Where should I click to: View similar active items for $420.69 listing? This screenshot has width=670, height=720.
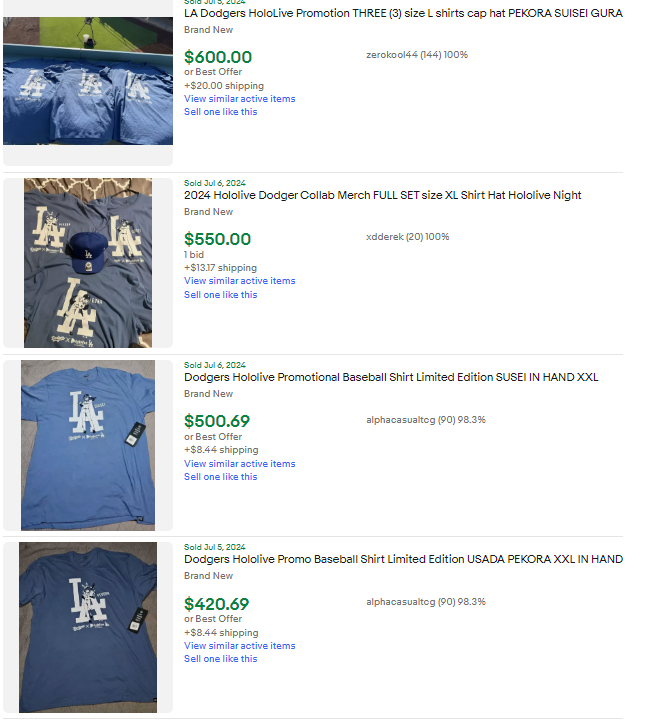(240, 646)
